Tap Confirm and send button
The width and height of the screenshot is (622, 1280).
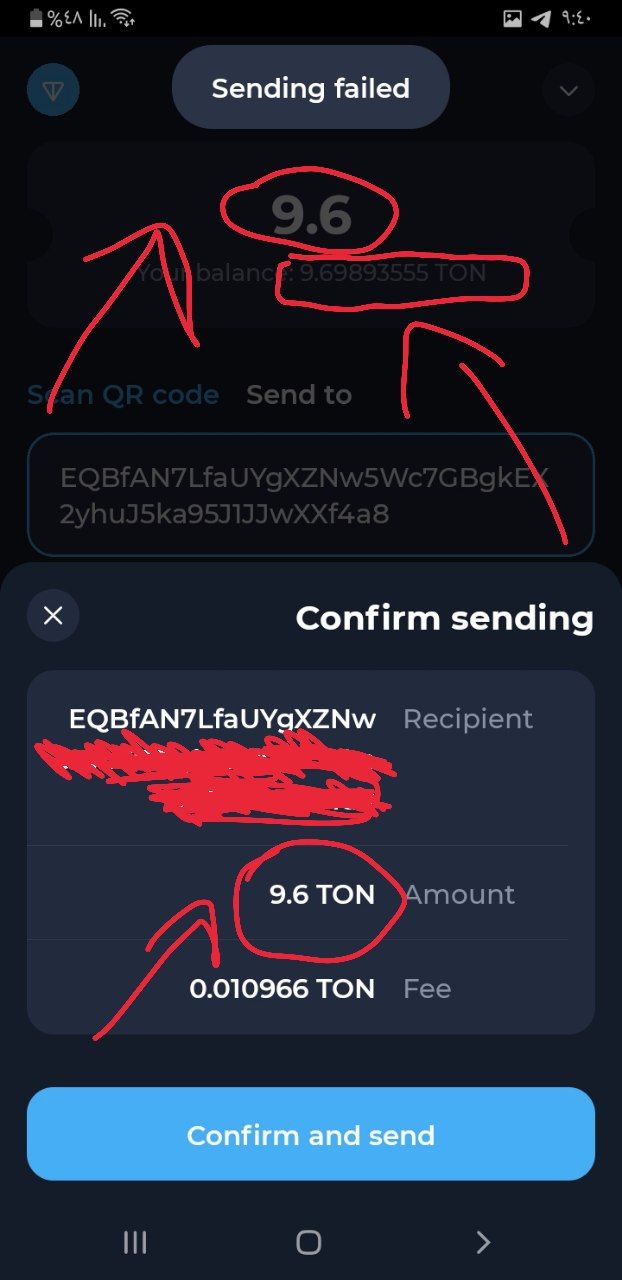[x=311, y=1134]
